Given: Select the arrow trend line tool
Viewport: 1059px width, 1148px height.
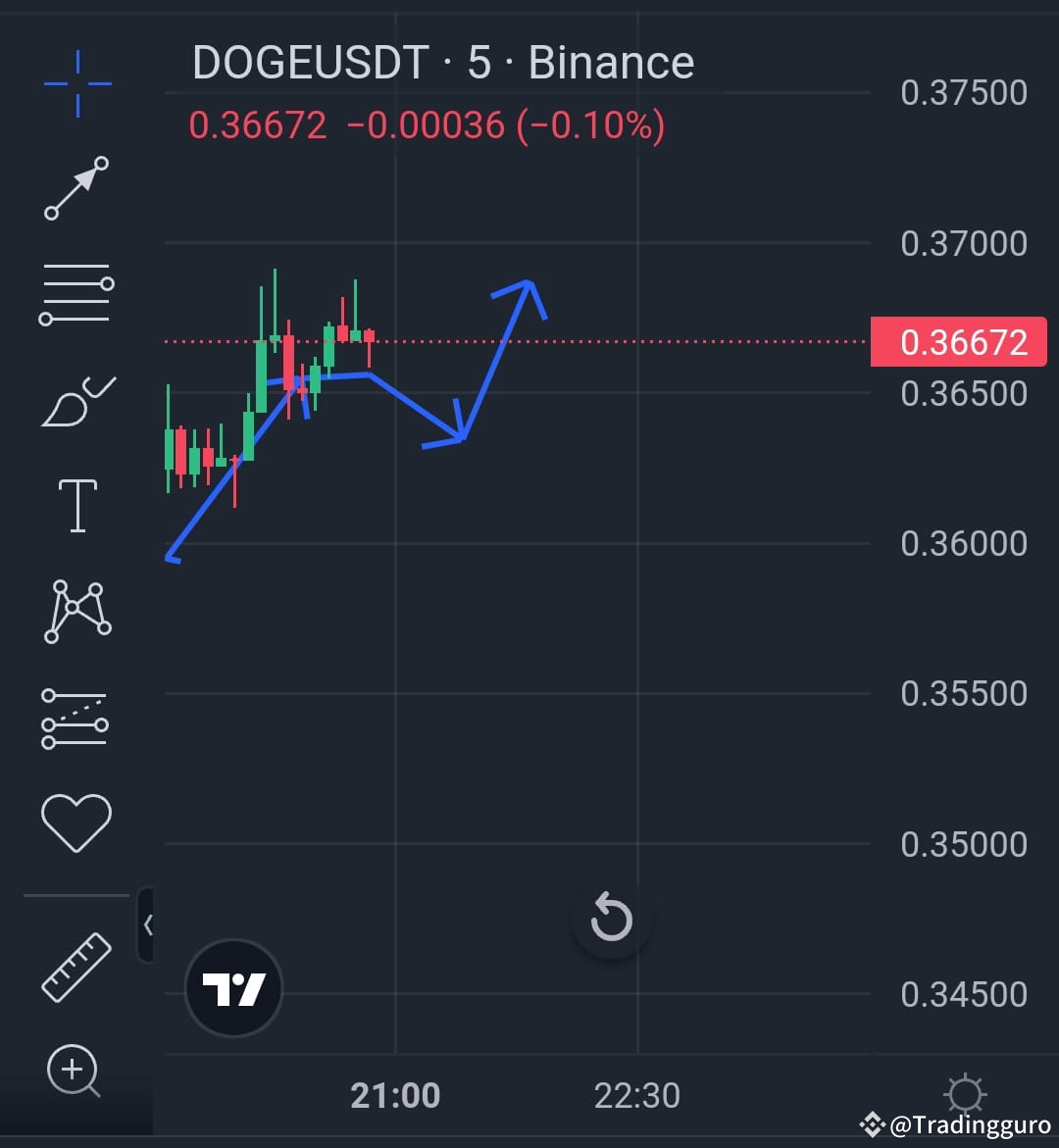Looking at the screenshot, I should point(76,187).
